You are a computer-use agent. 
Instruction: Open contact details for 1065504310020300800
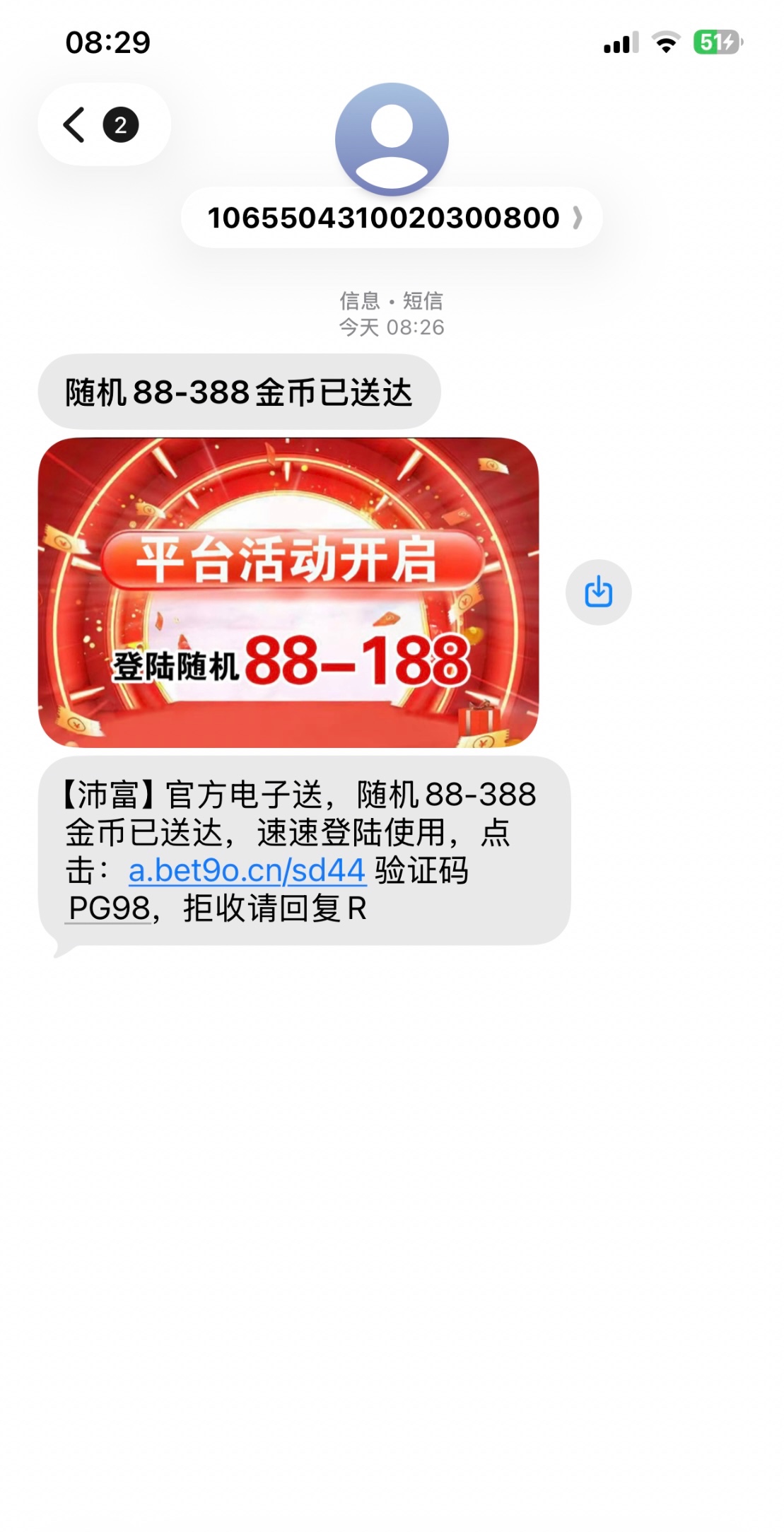click(392, 218)
